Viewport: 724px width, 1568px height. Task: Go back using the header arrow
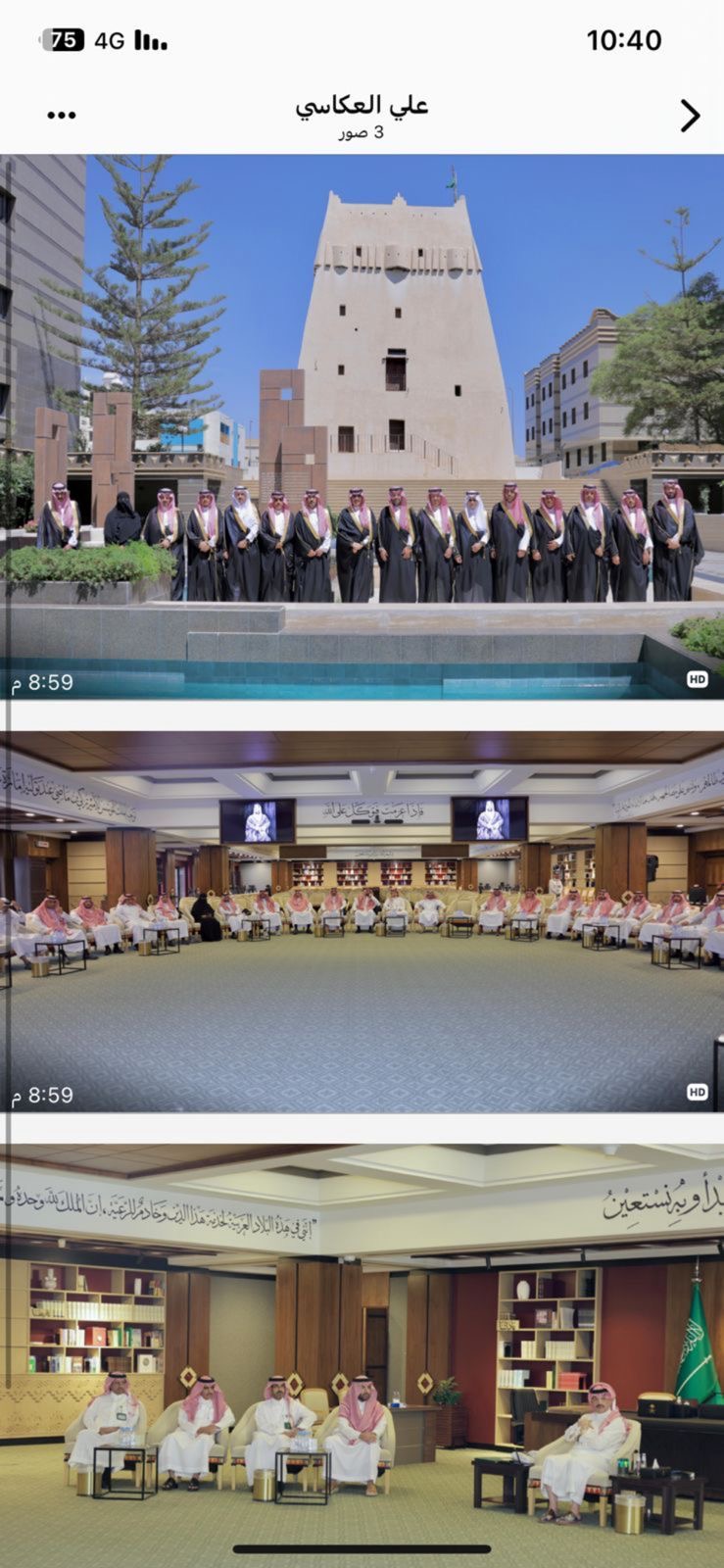(690, 117)
